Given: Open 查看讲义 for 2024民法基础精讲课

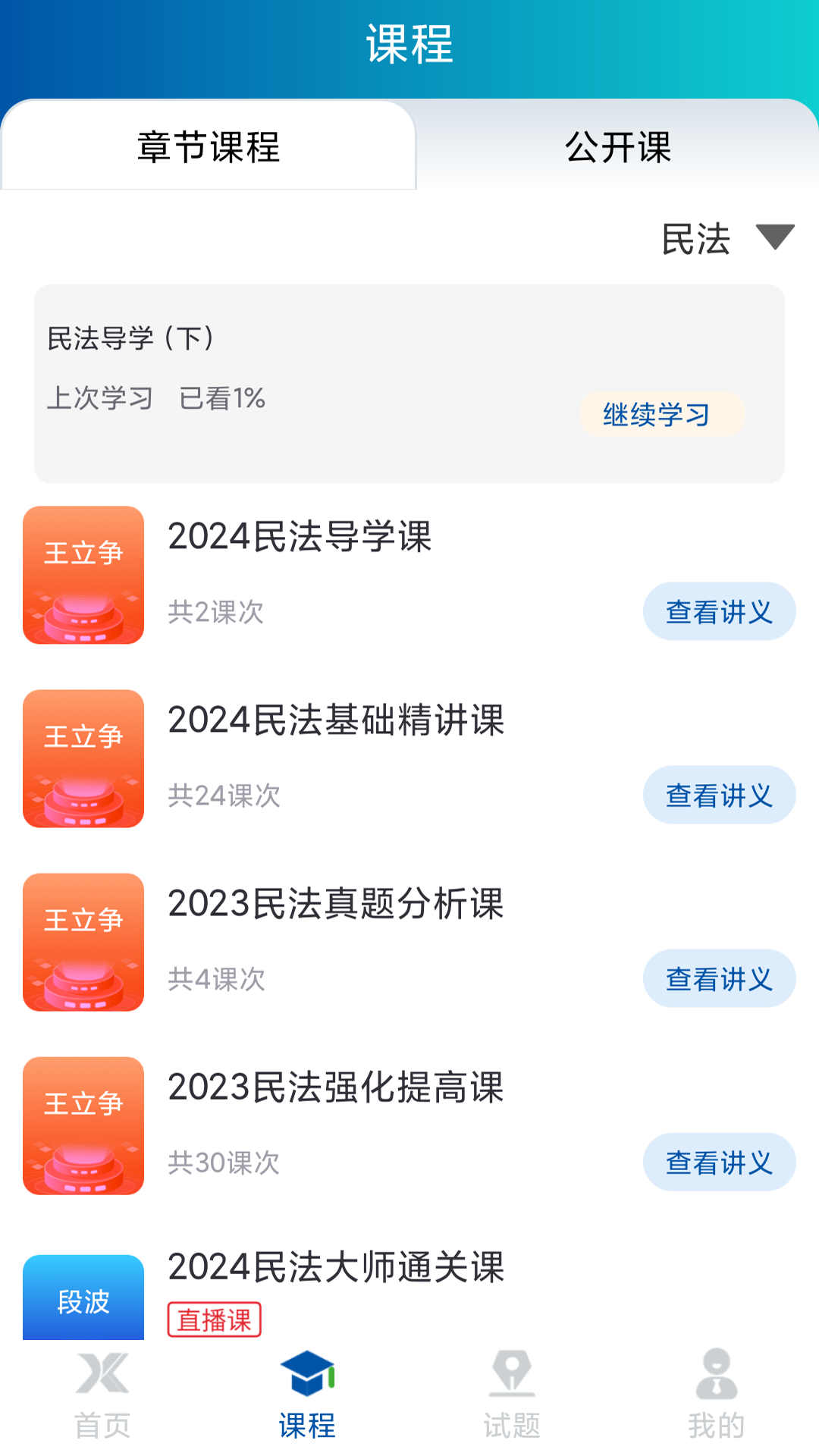Looking at the screenshot, I should (x=719, y=795).
